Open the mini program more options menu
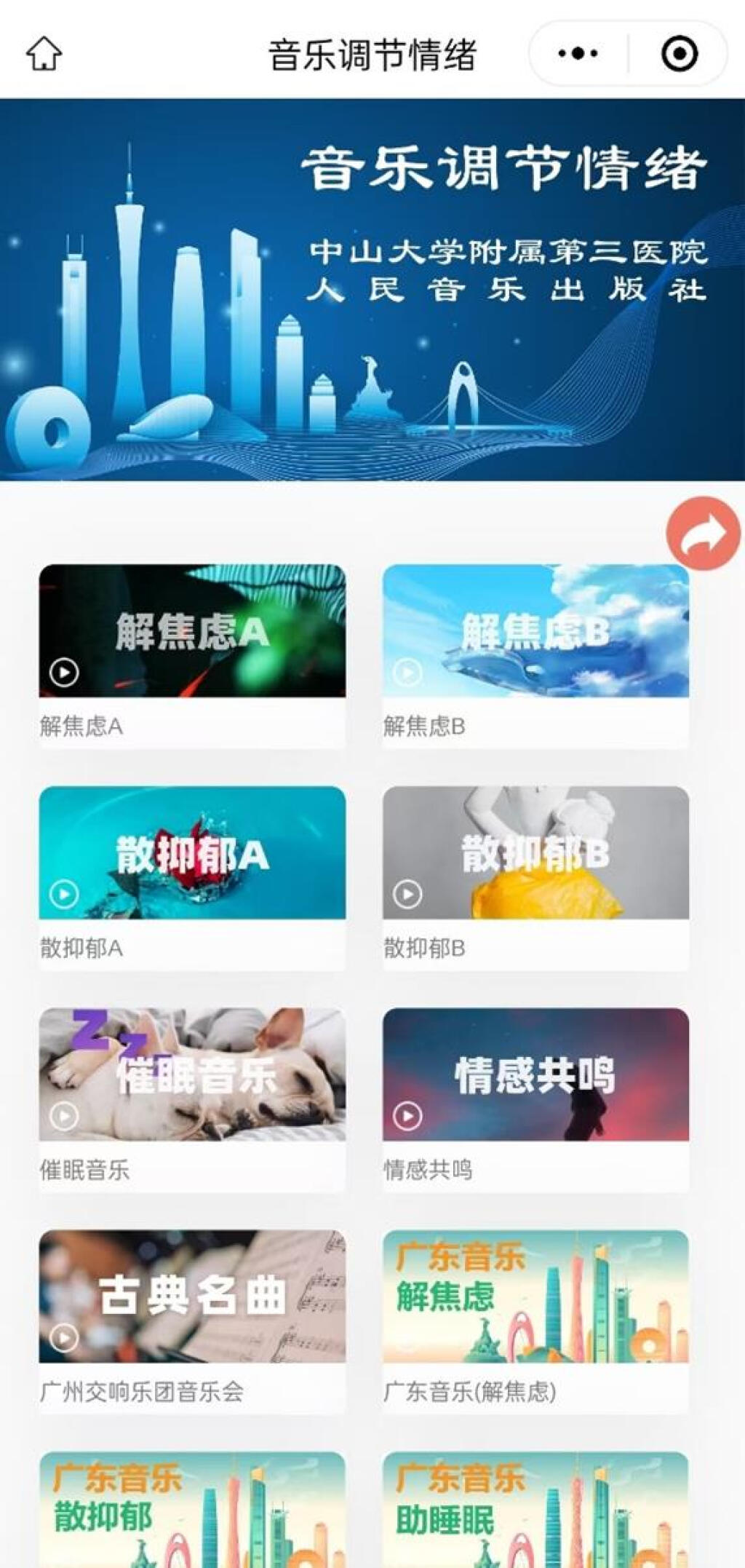The width and height of the screenshot is (745, 1568). pos(578,54)
